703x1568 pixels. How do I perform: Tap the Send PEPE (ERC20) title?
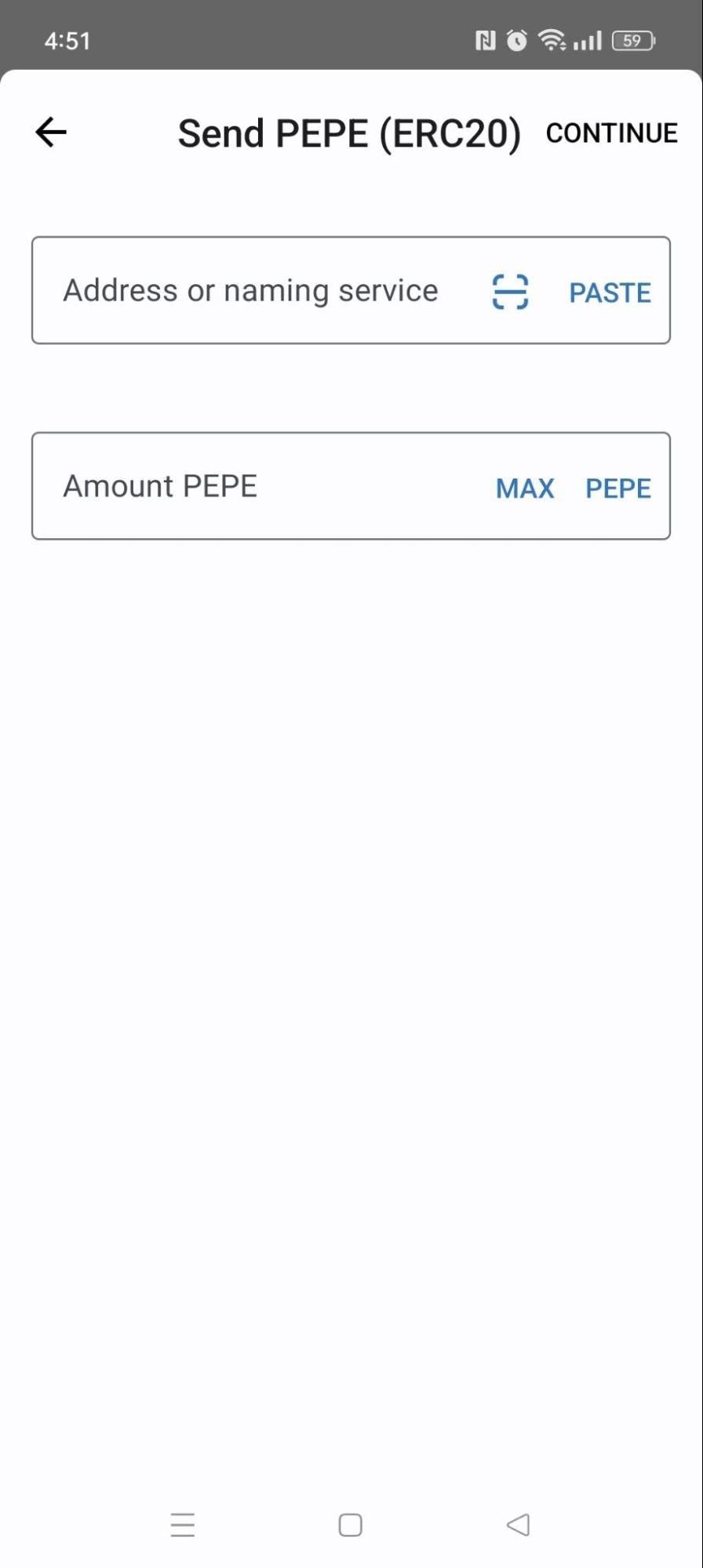(349, 132)
